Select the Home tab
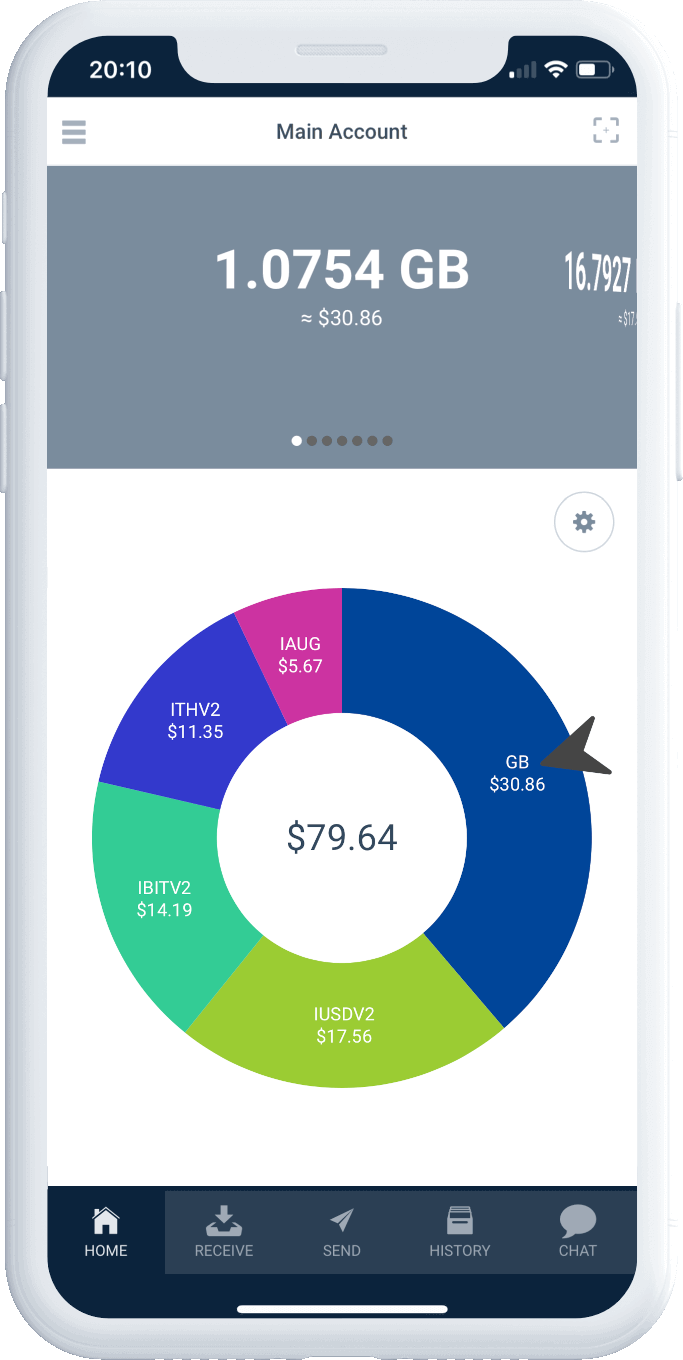The height and width of the screenshot is (1360, 683). (106, 1231)
